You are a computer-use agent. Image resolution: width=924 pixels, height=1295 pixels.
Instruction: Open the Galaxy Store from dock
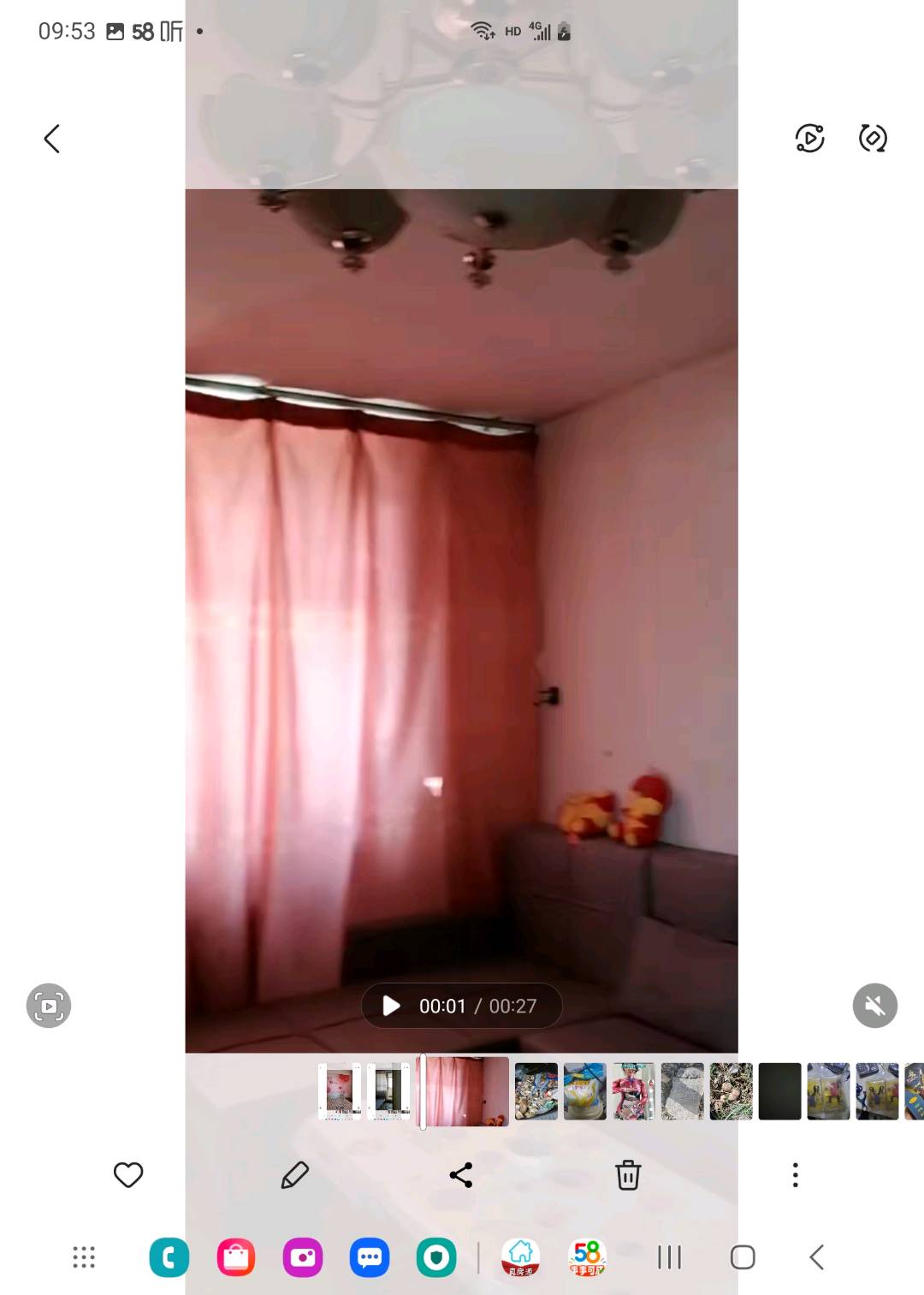pyautogui.click(x=235, y=1257)
